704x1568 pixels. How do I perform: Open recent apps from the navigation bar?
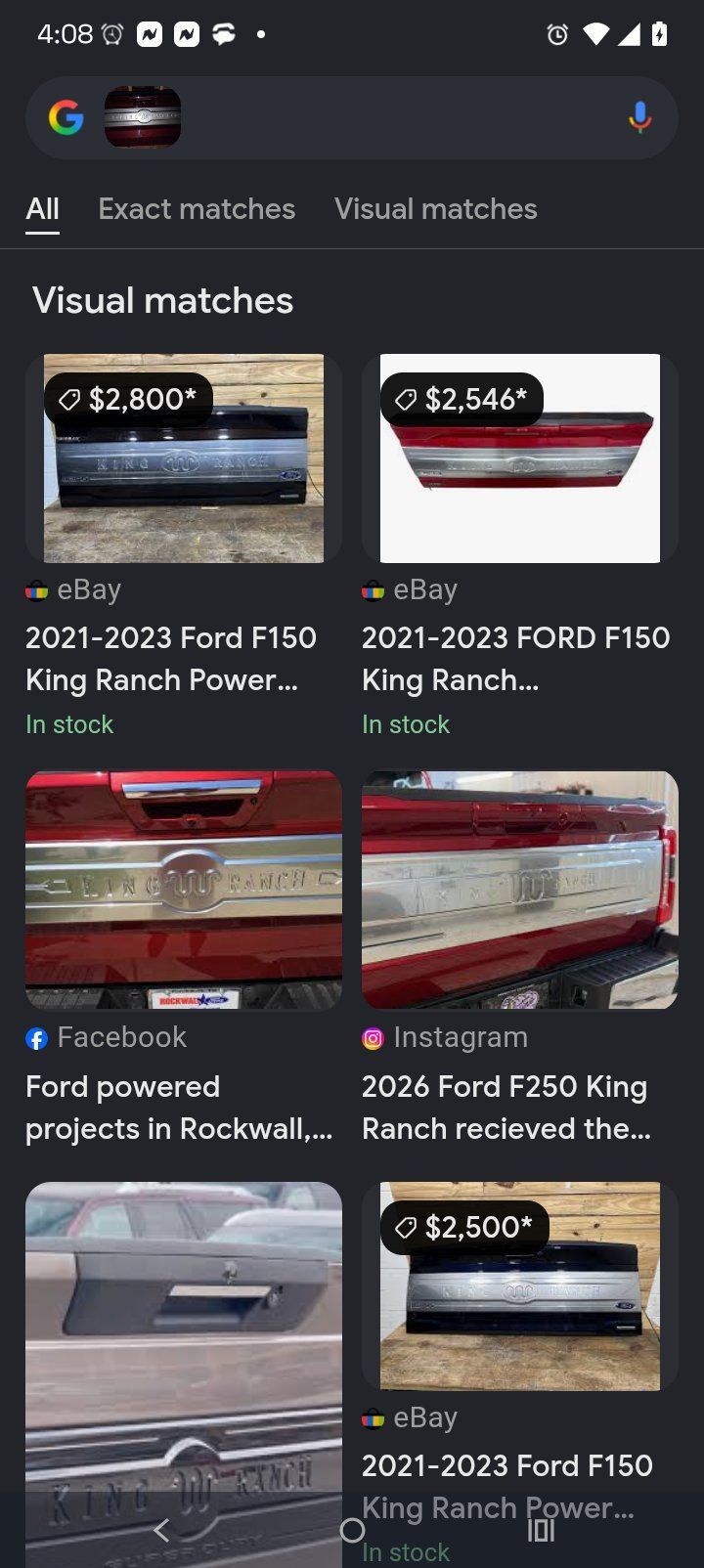[x=541, y=1530]
